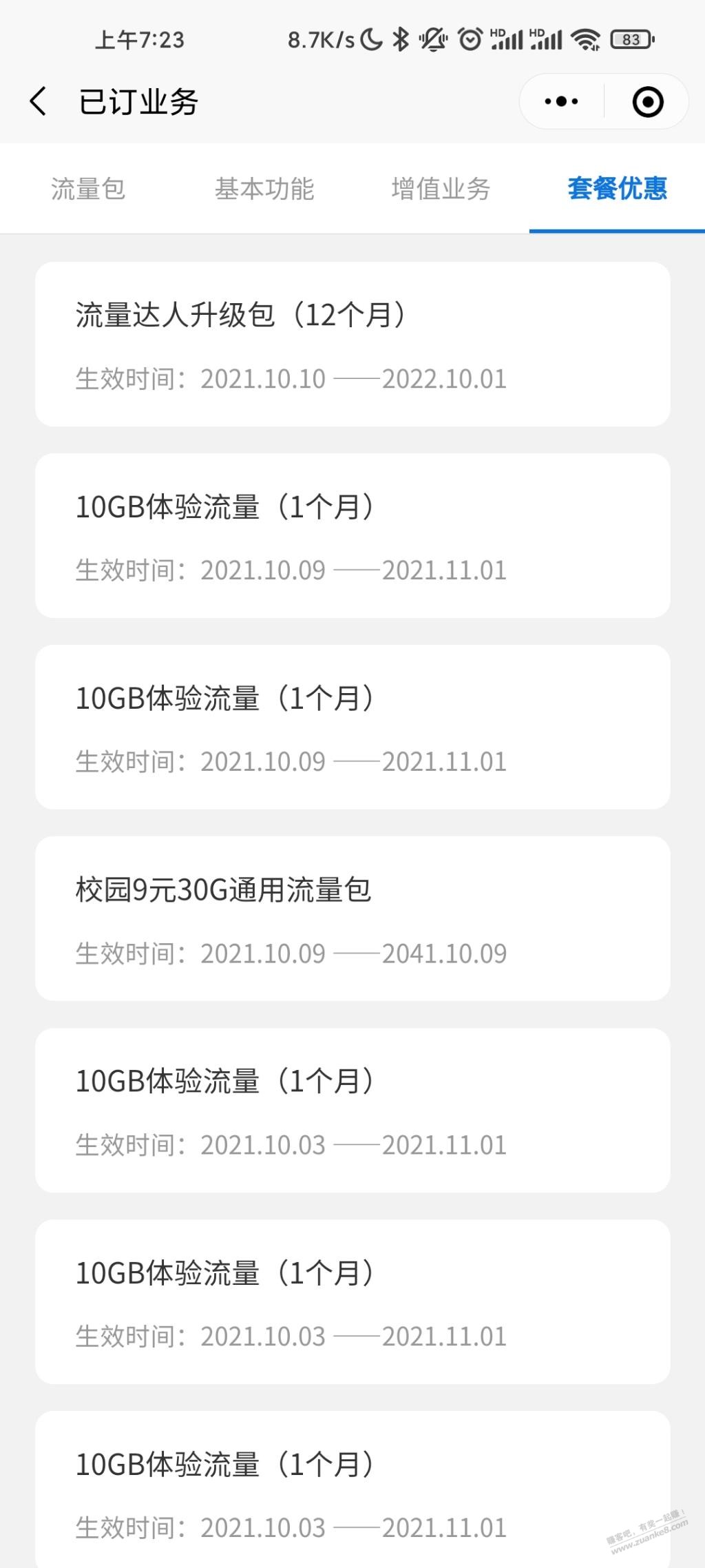This screenshot has width=705, height=1568.
Task: Open the 增值业务 tab
Action: pos(441,189)
